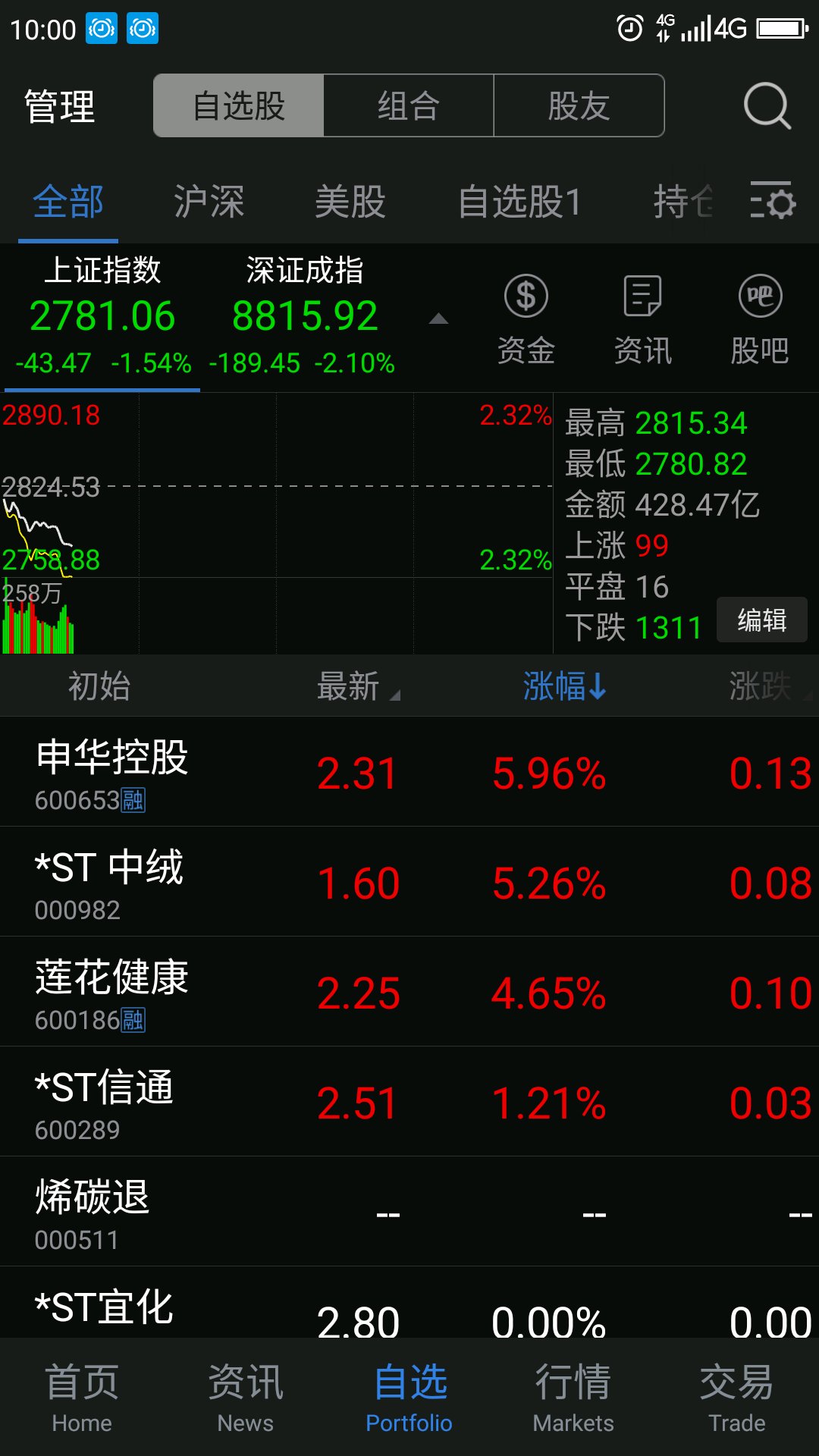
Task: Open the list settings gear icon
Action: pyautogui.click(x=772, y=201)
